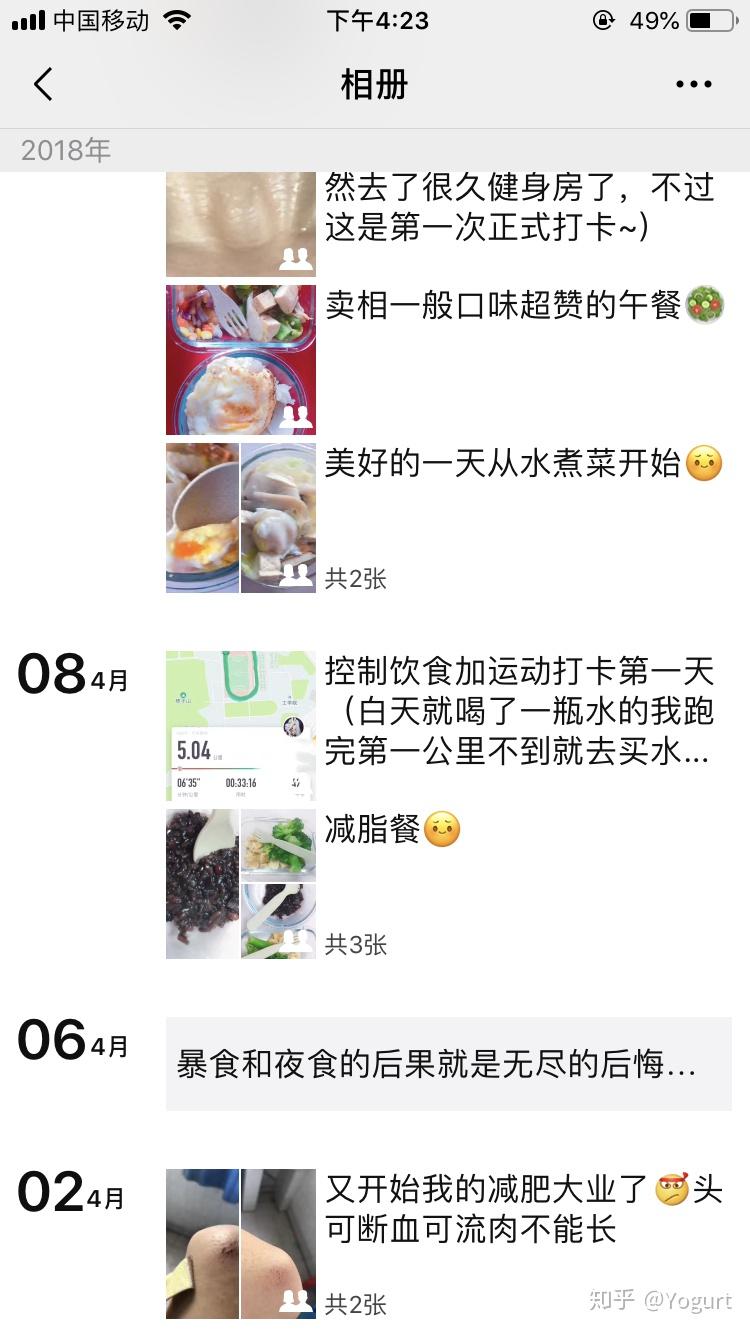Image resolution: width=750 pixels, height=1334 pixels.
Task: Open the running post 控制饮食加运动打卡第一天
Action: click(x=448, y=726)
